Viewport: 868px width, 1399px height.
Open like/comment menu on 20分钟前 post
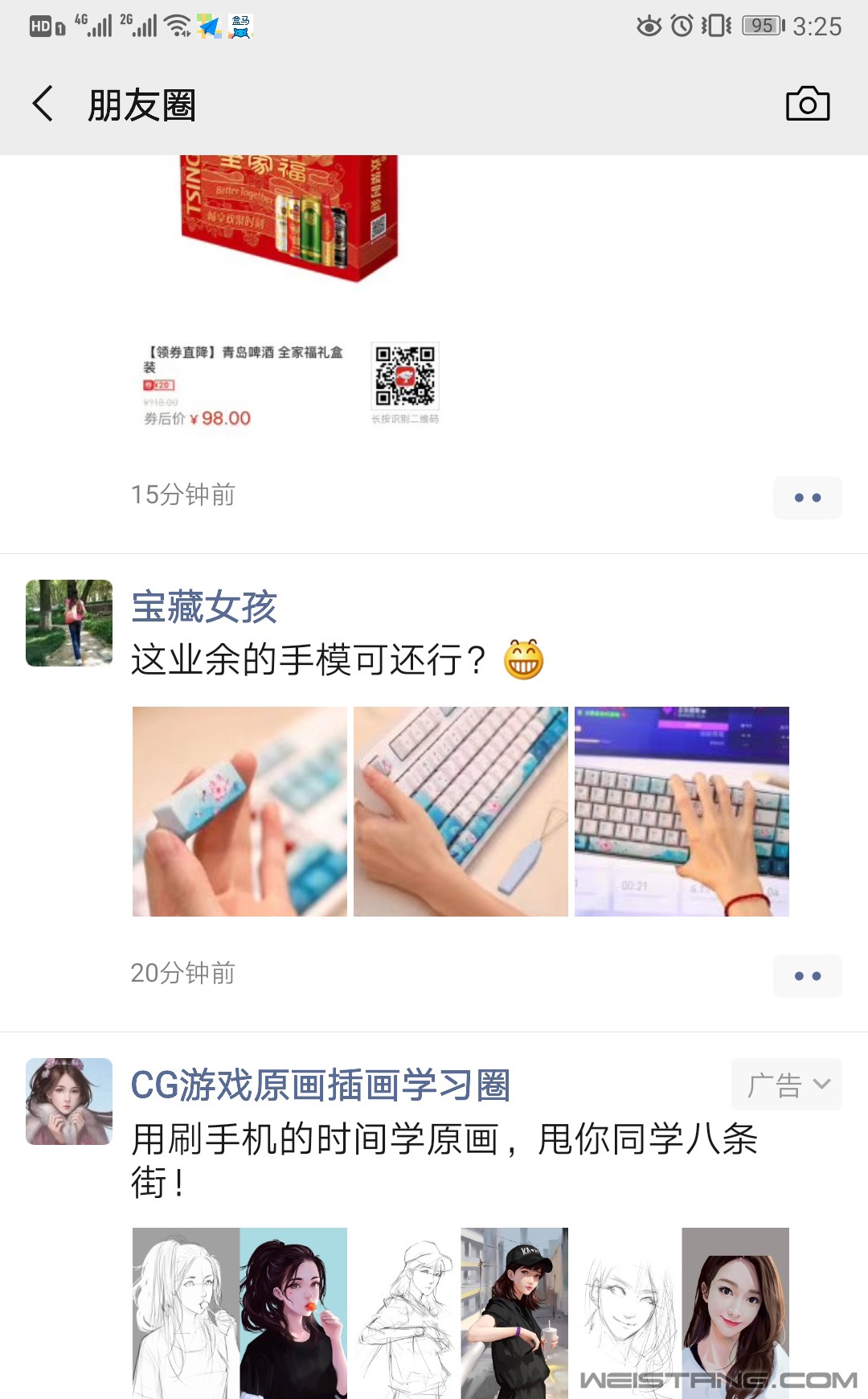807,976
